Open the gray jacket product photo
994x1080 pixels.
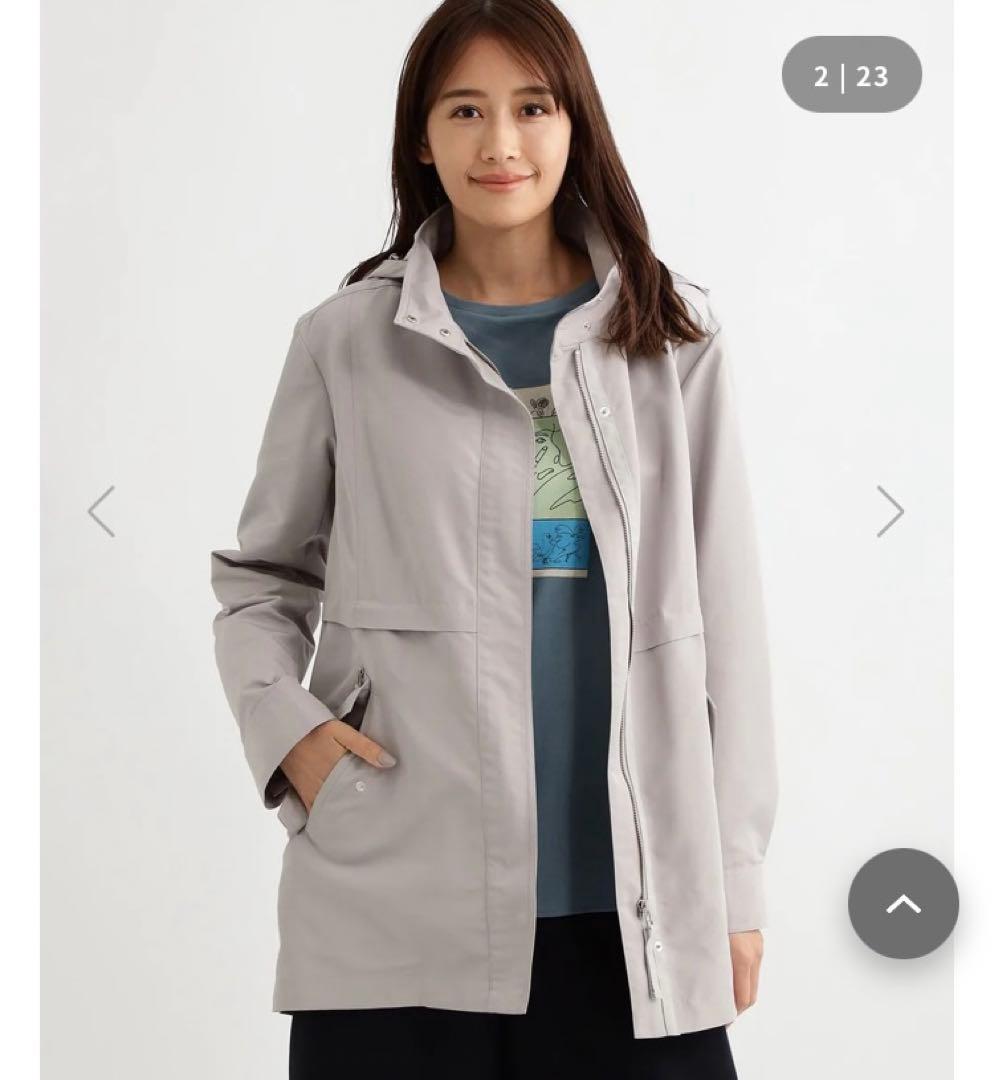pyautogui.click(x=497, y=600)
